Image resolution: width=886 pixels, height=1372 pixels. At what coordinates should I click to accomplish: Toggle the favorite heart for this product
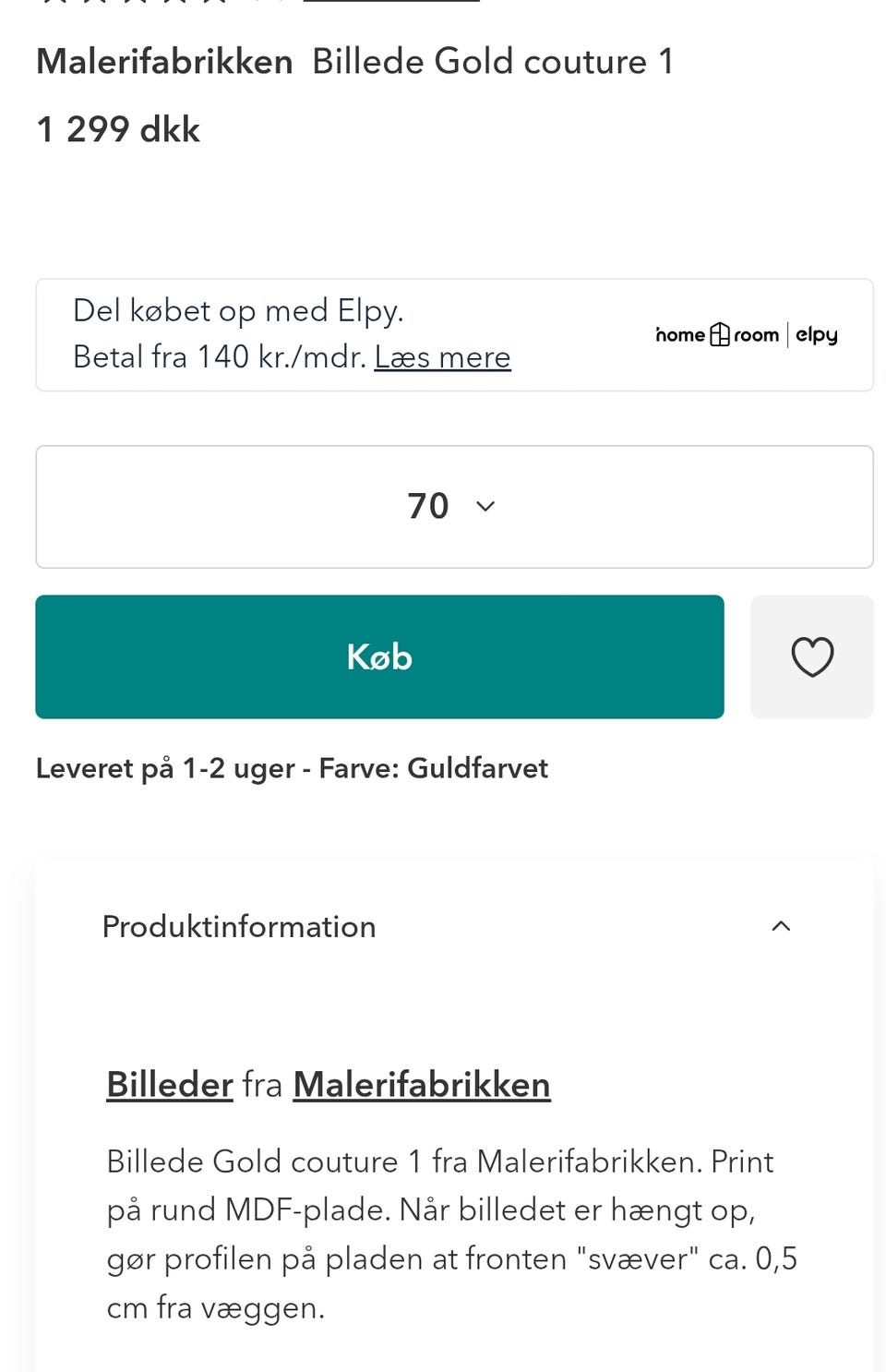coord(811,657)
